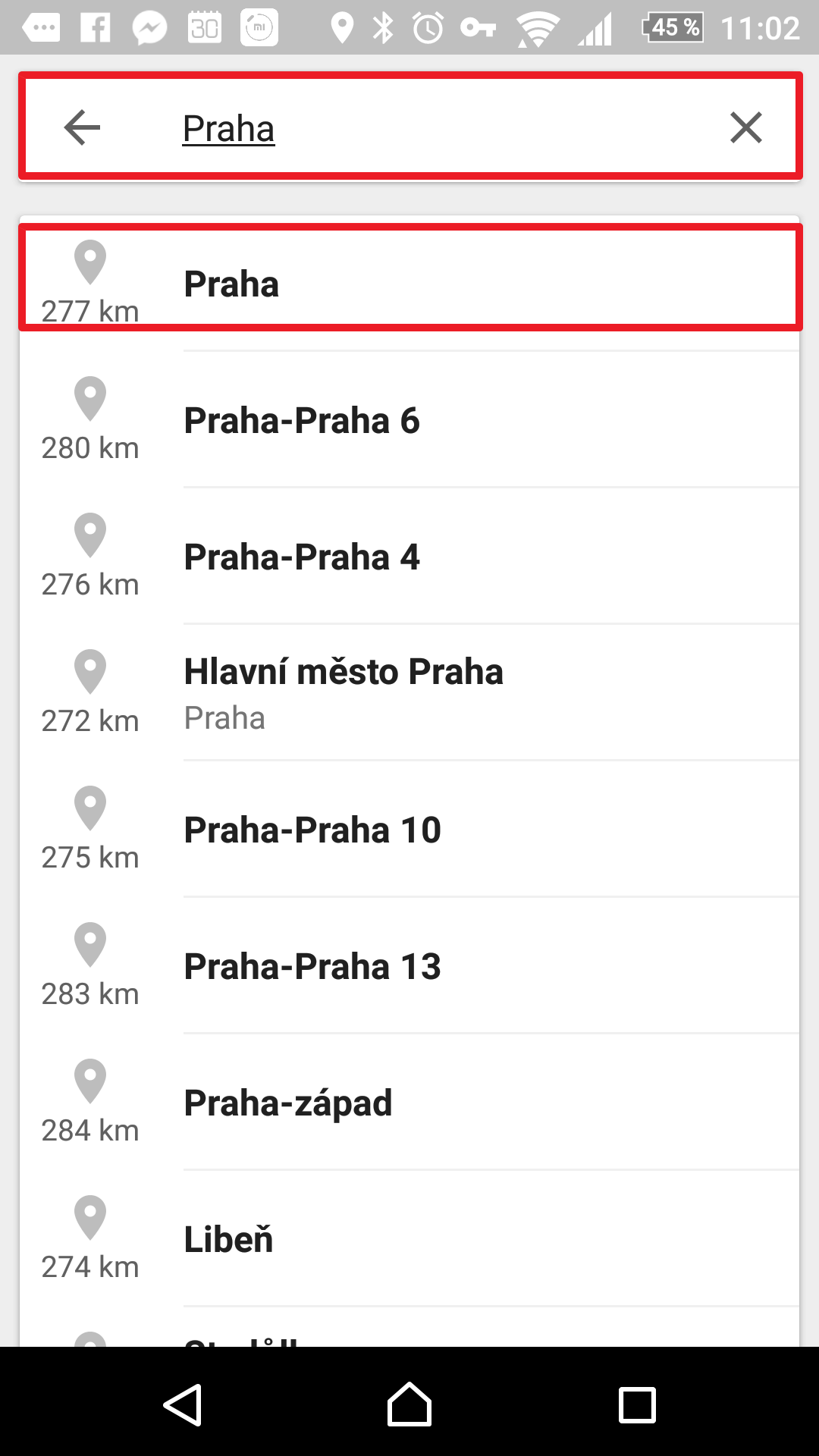Image resolution: width=819 pixels, height=1456 pixels.
Task: Clear the Praha search text
Action: pos(745,127)
